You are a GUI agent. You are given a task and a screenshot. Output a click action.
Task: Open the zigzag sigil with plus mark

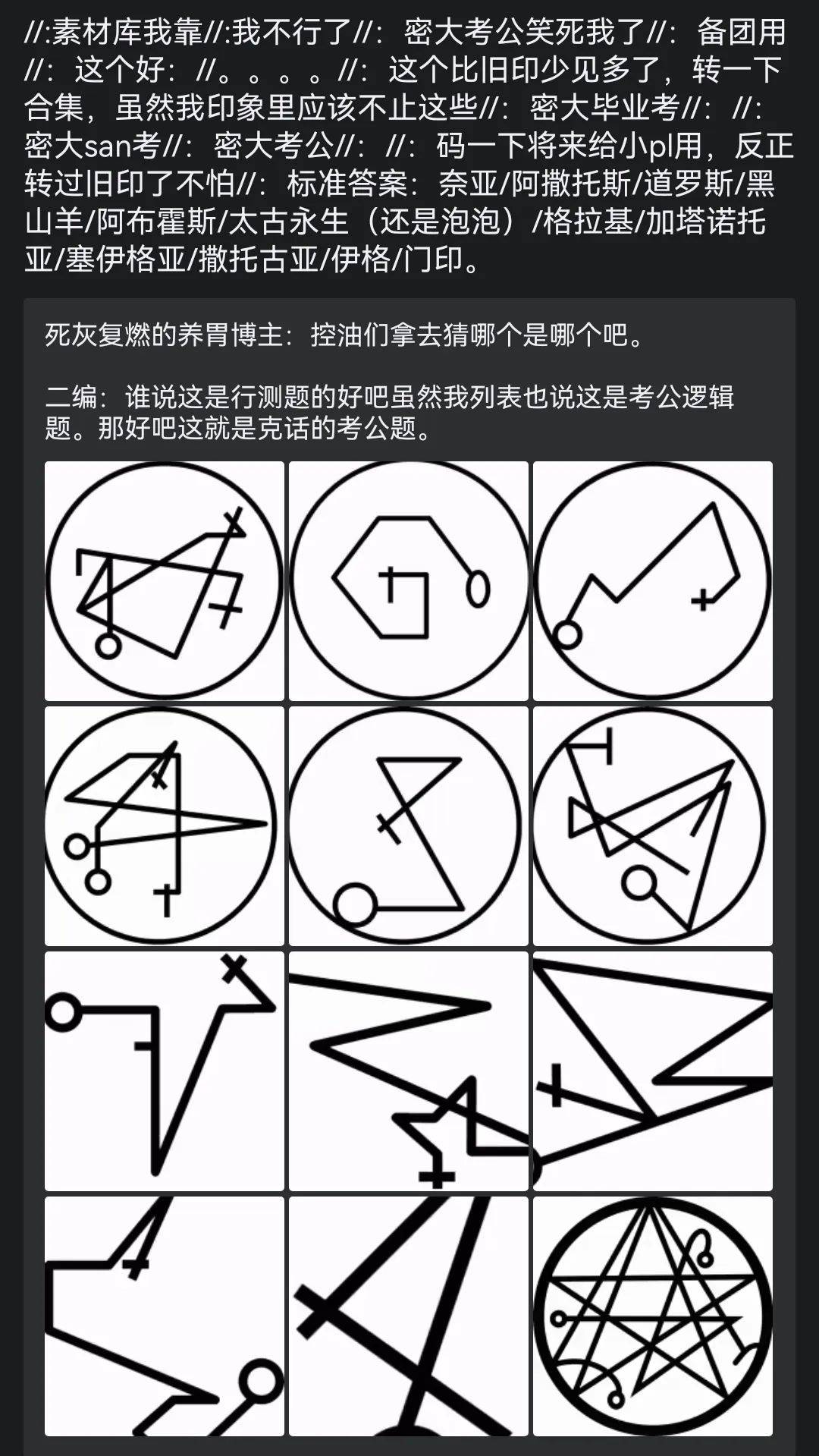pos(652,580)
